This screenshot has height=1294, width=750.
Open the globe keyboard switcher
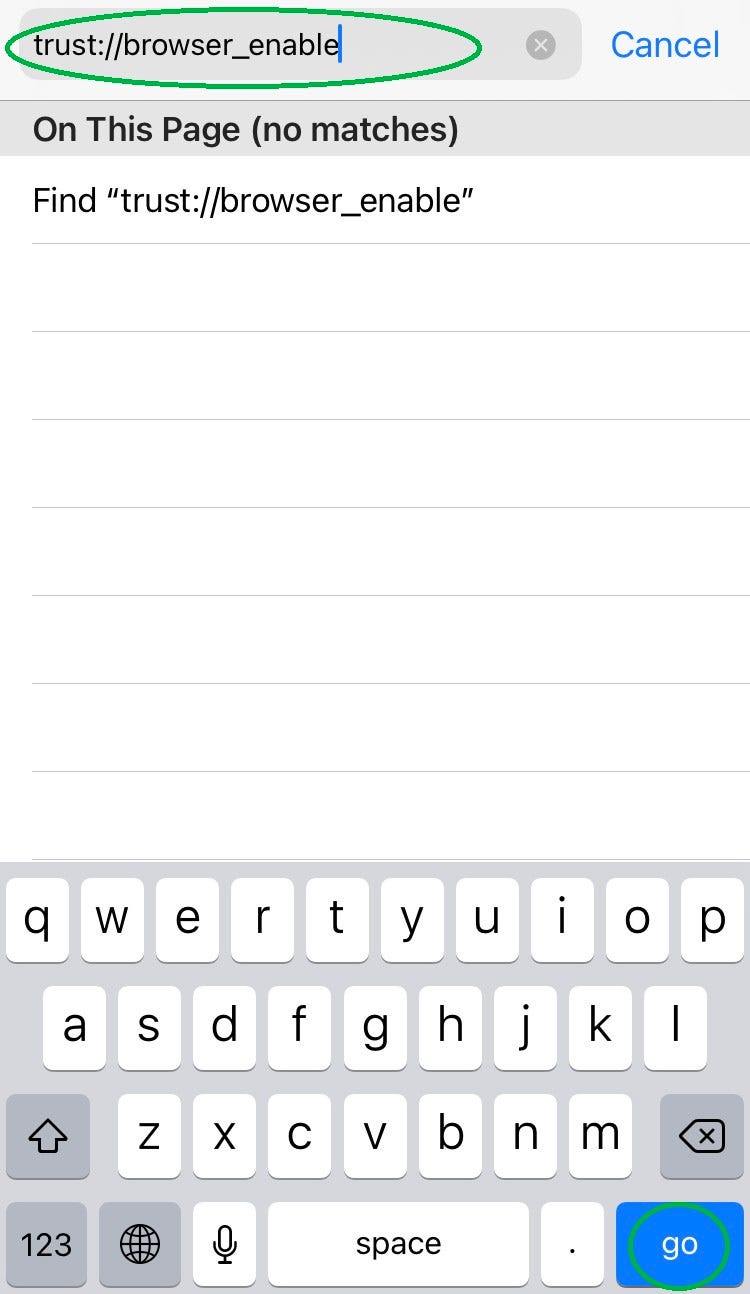(140, 1245)
